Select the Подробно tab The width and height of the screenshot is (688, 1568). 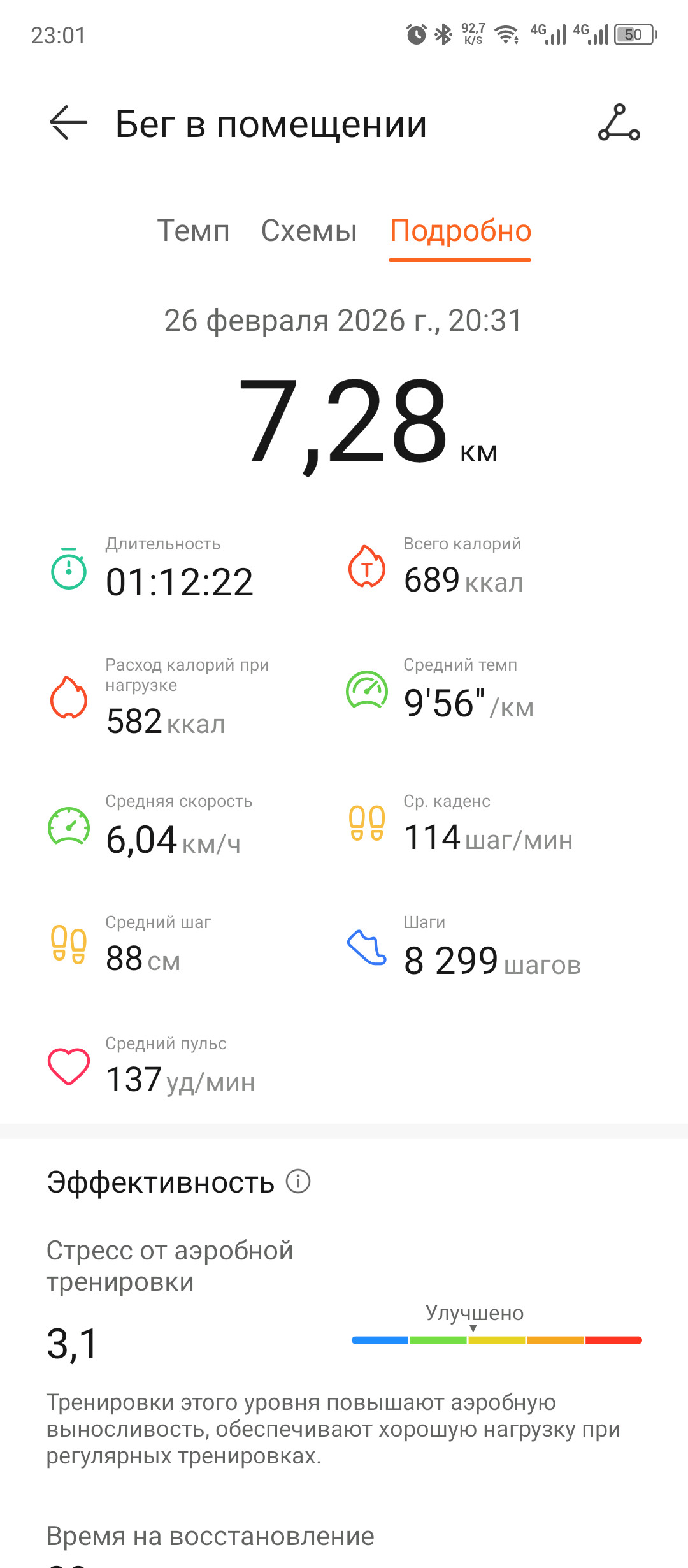coord(460,231)
